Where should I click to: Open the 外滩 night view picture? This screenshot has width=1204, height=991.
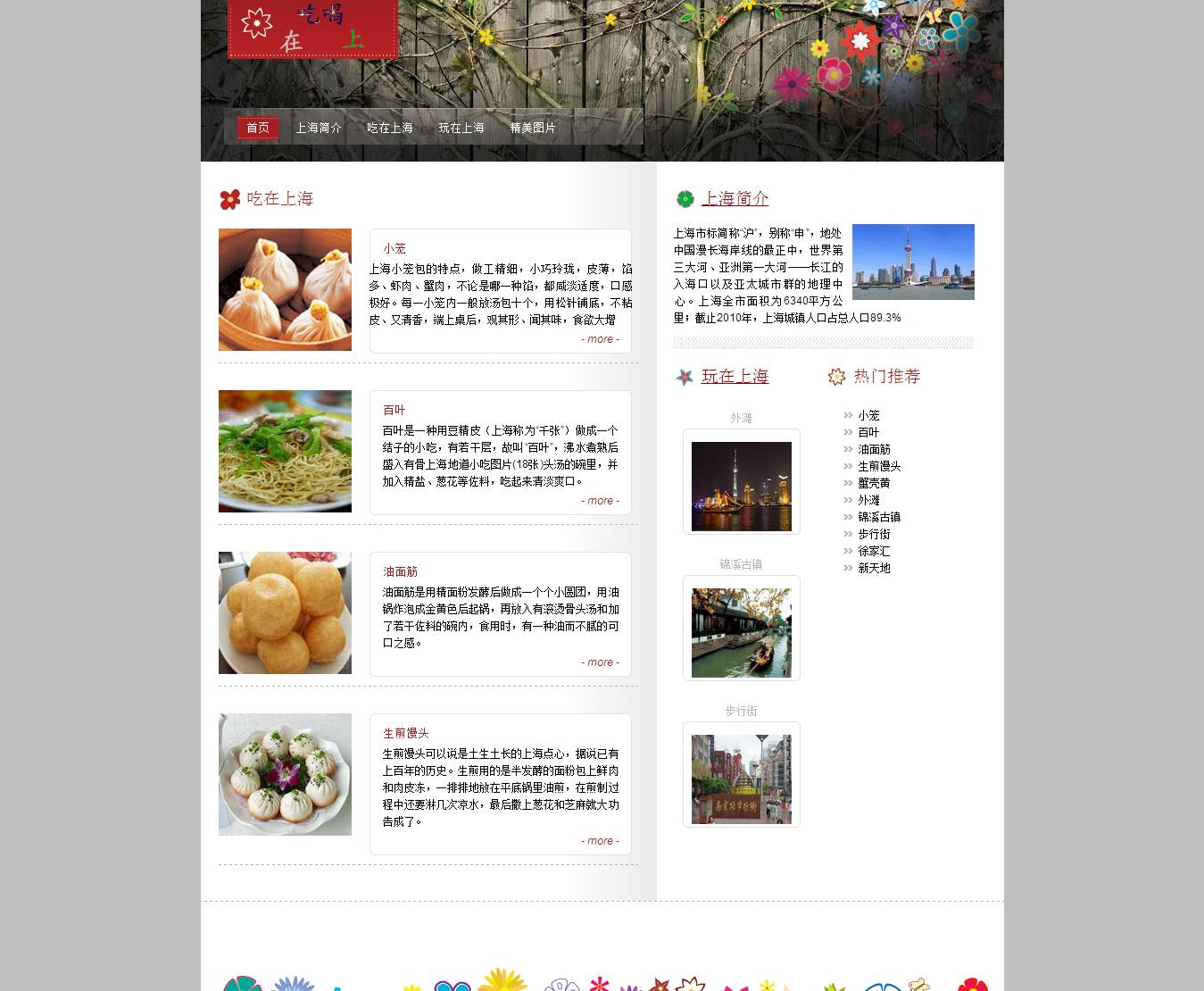pos(741,486)
